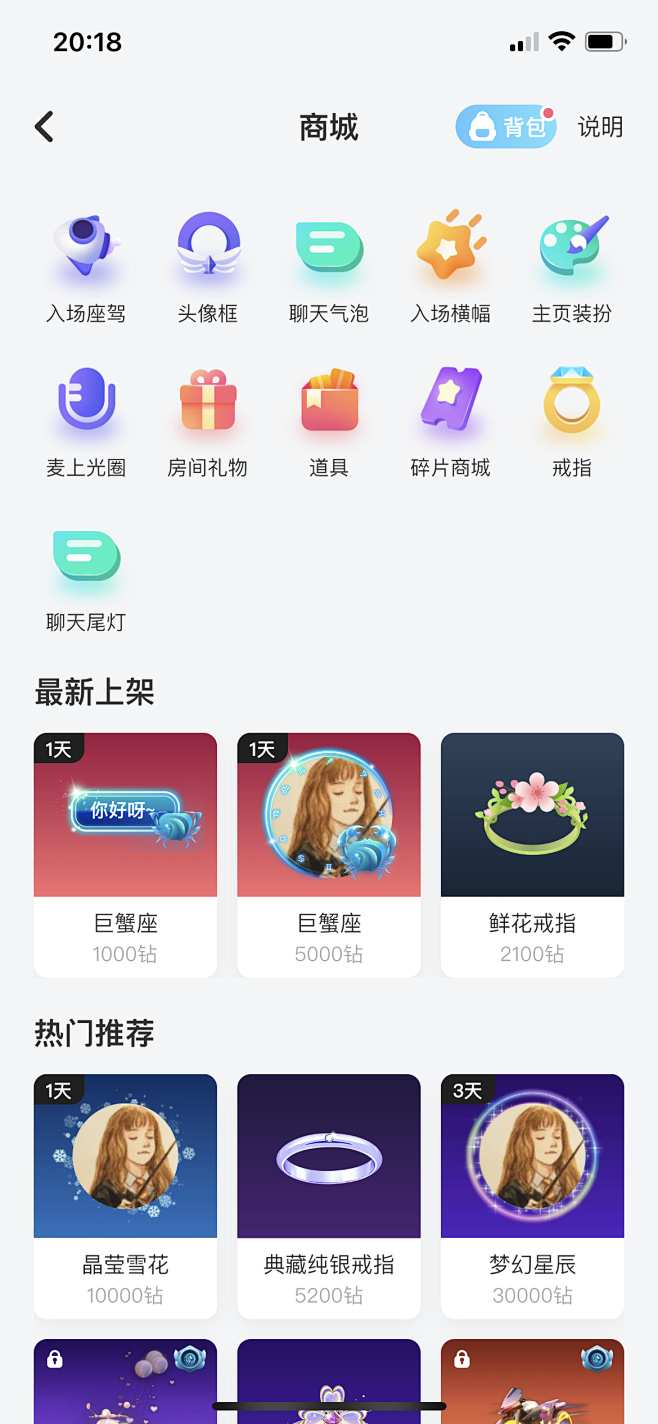Open the 麦上光圈 category

pos(86,422)
